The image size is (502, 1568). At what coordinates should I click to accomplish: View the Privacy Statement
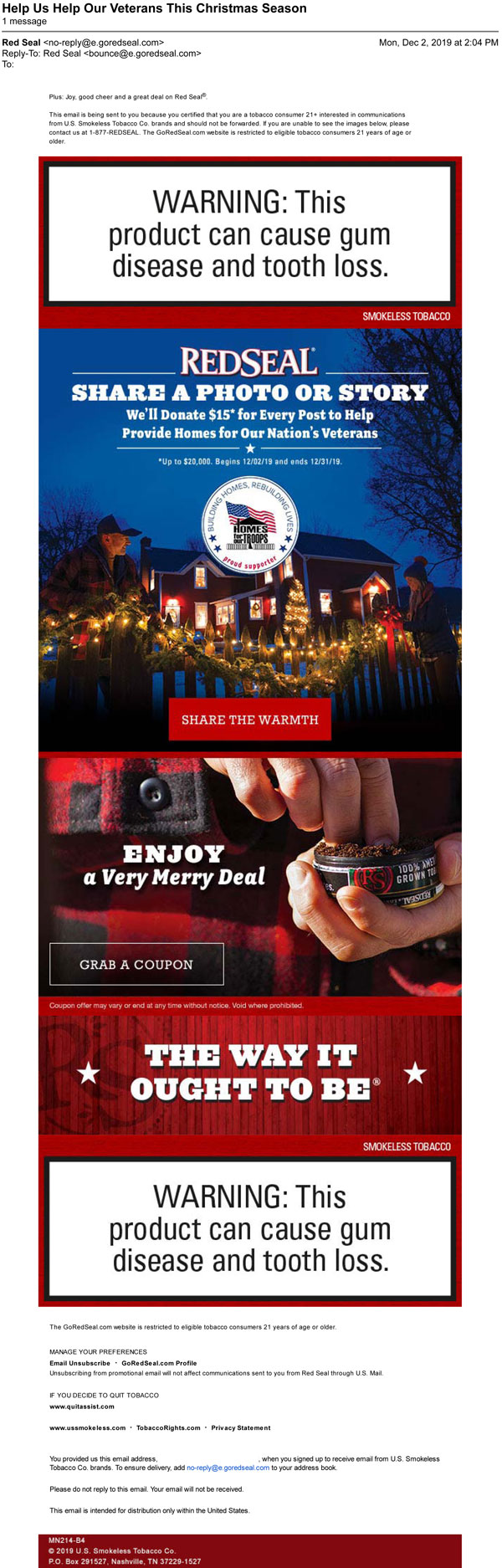tap(241, 1427)
